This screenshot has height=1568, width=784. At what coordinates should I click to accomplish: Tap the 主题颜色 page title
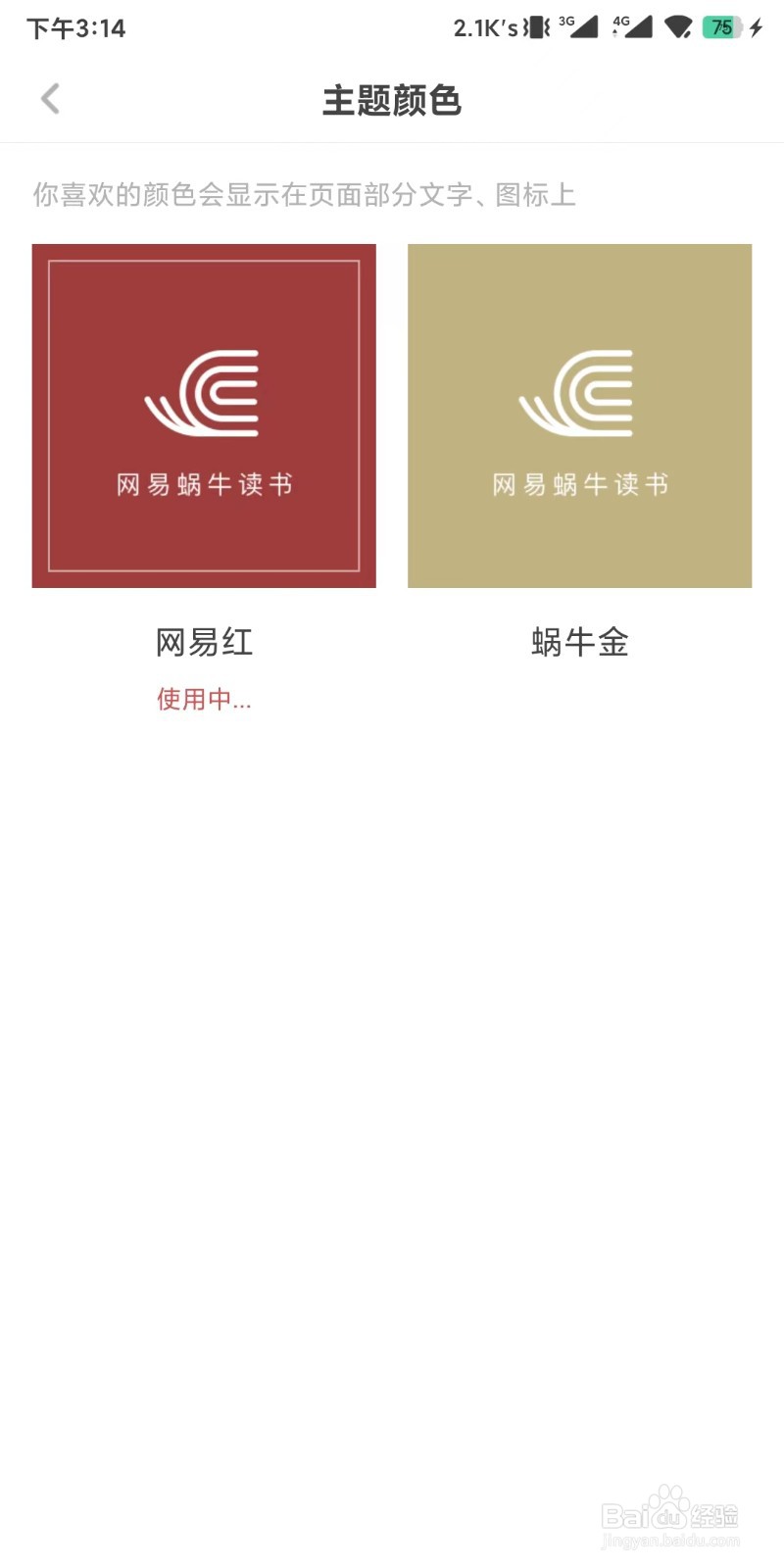(x=392, y=101)
